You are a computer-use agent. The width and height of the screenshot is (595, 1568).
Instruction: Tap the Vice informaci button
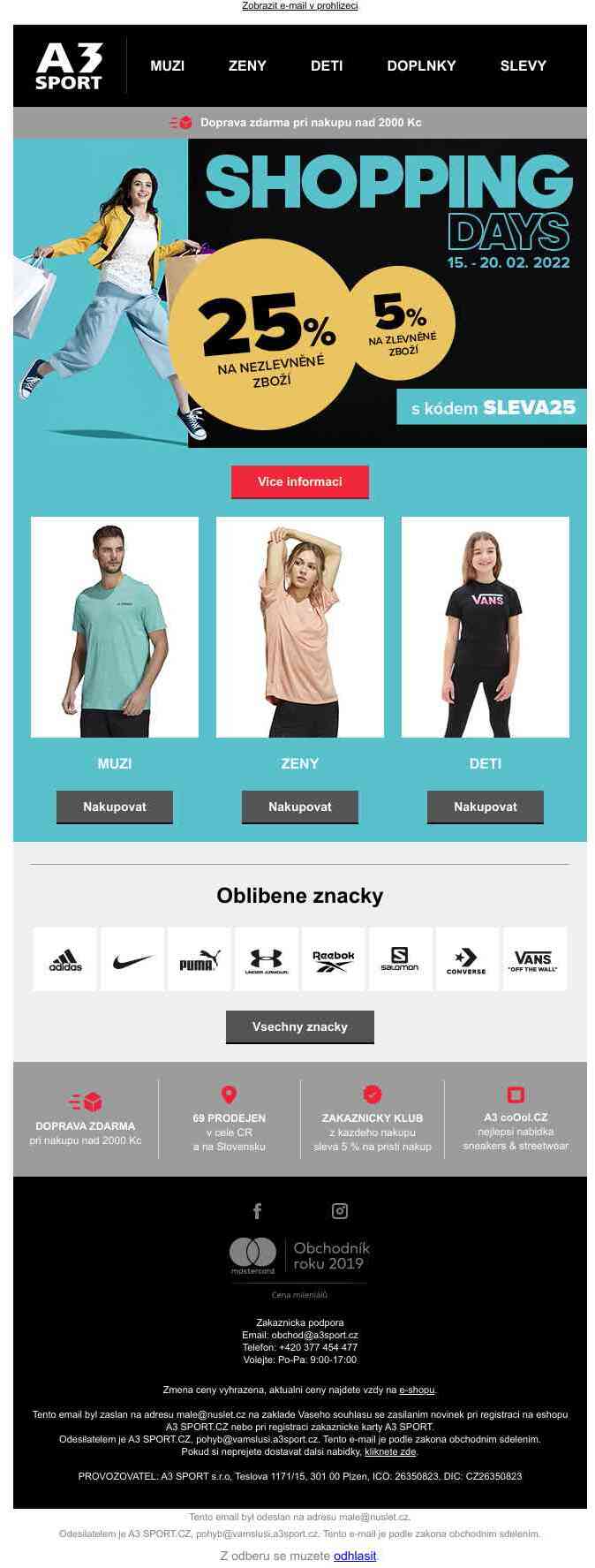tap(299, 481)
